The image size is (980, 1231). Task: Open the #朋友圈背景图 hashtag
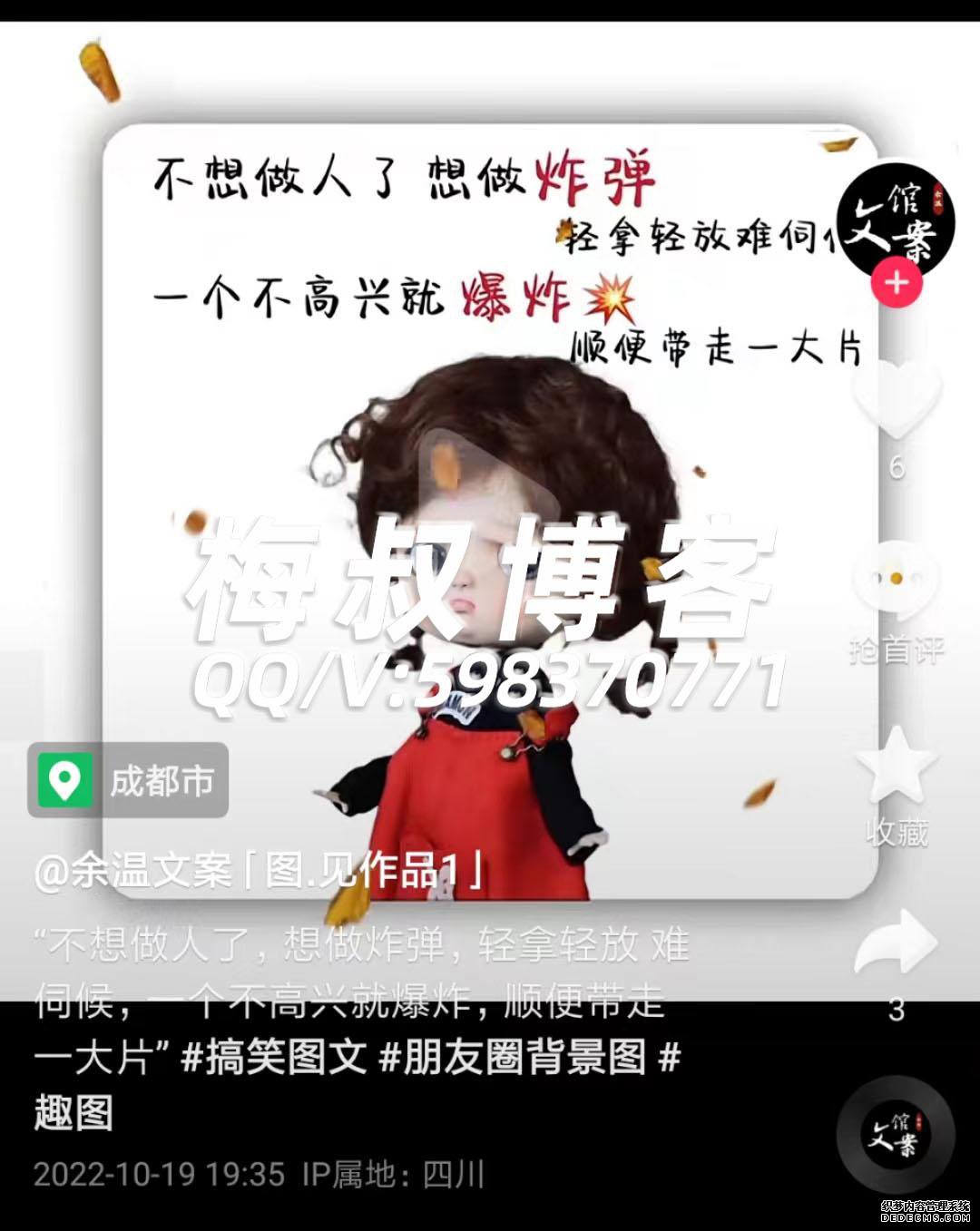click(513, 1058)
